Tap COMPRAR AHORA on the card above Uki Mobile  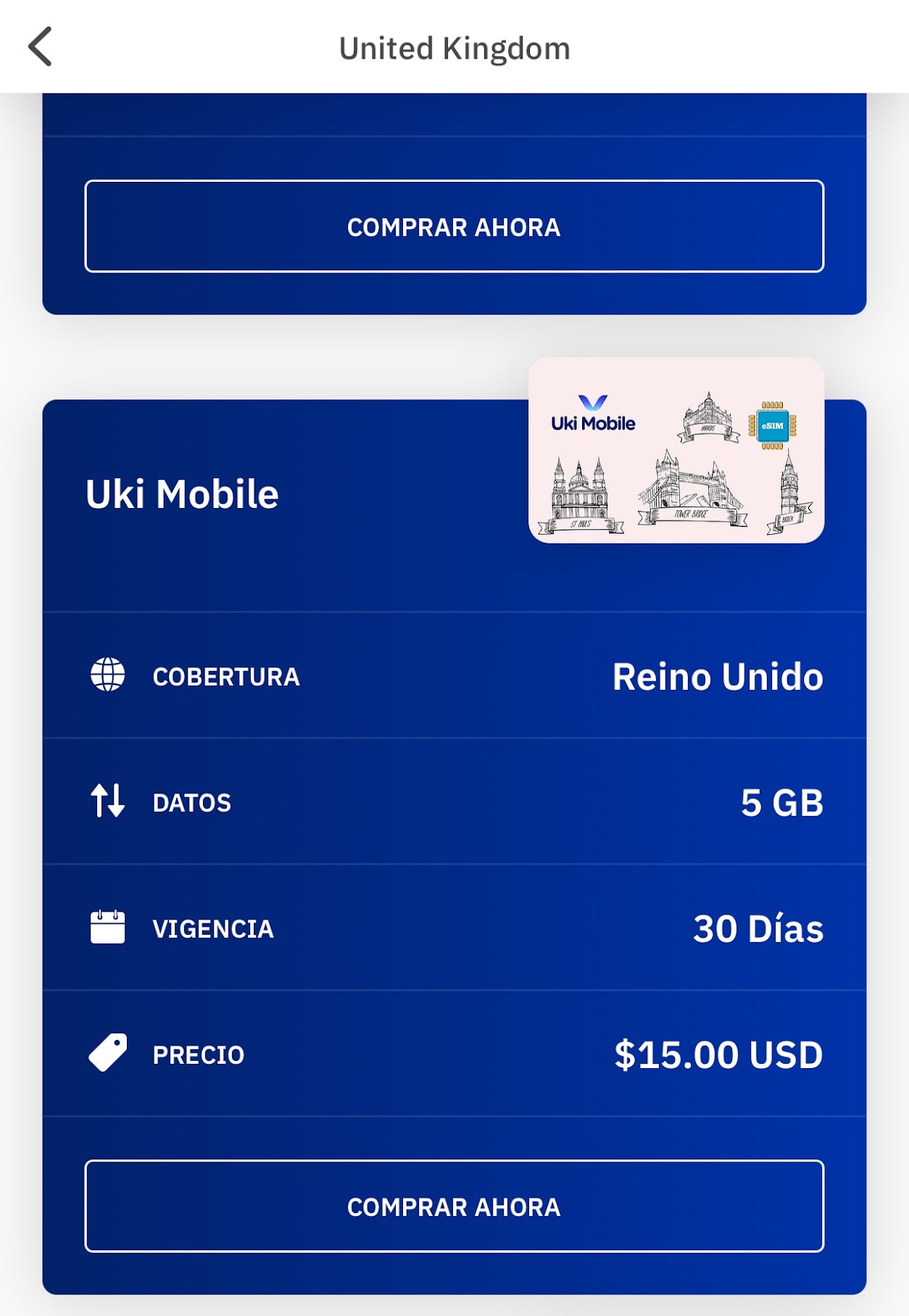click(x=454, y=227)
